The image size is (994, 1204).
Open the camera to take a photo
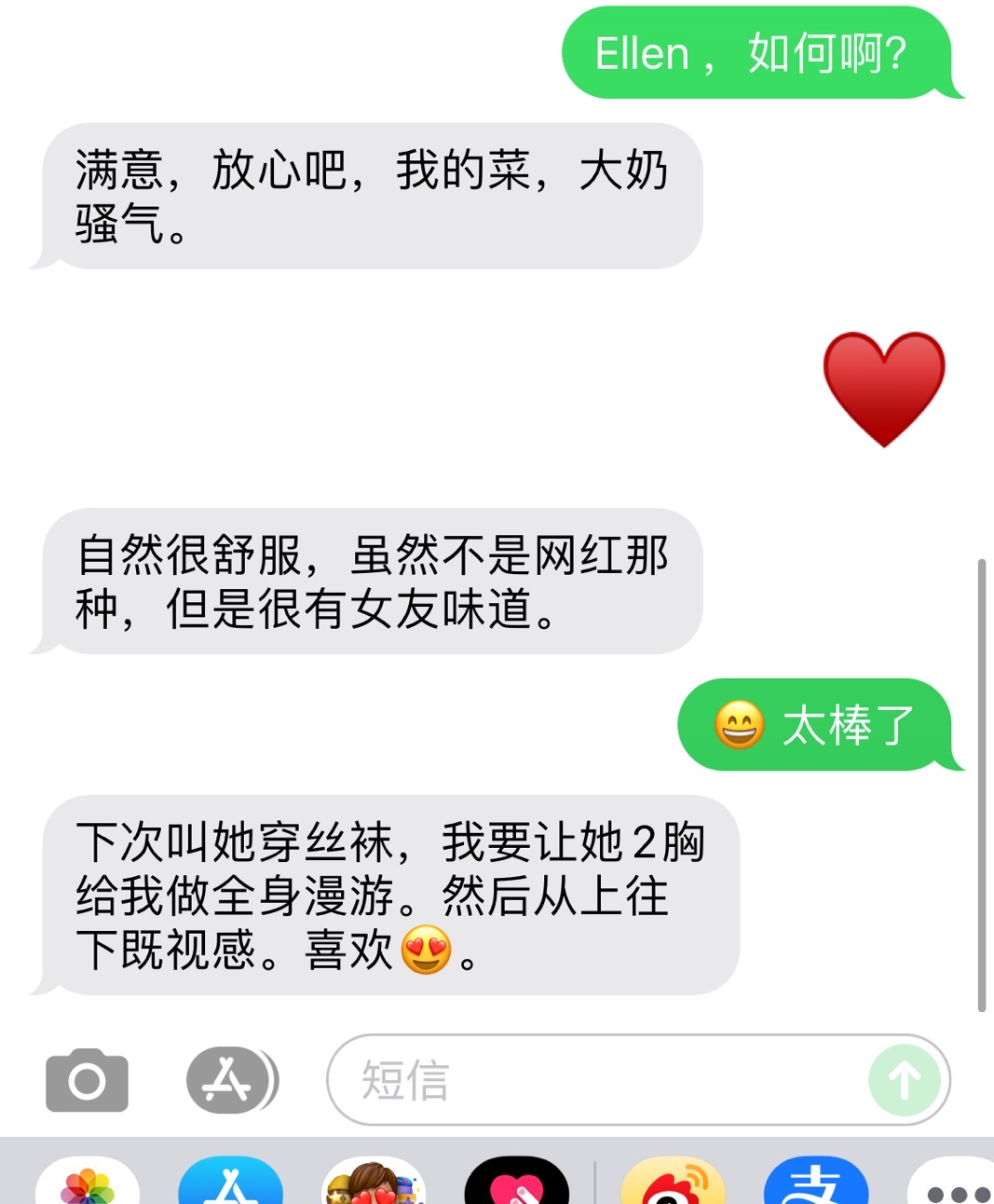coord(87,1080)
